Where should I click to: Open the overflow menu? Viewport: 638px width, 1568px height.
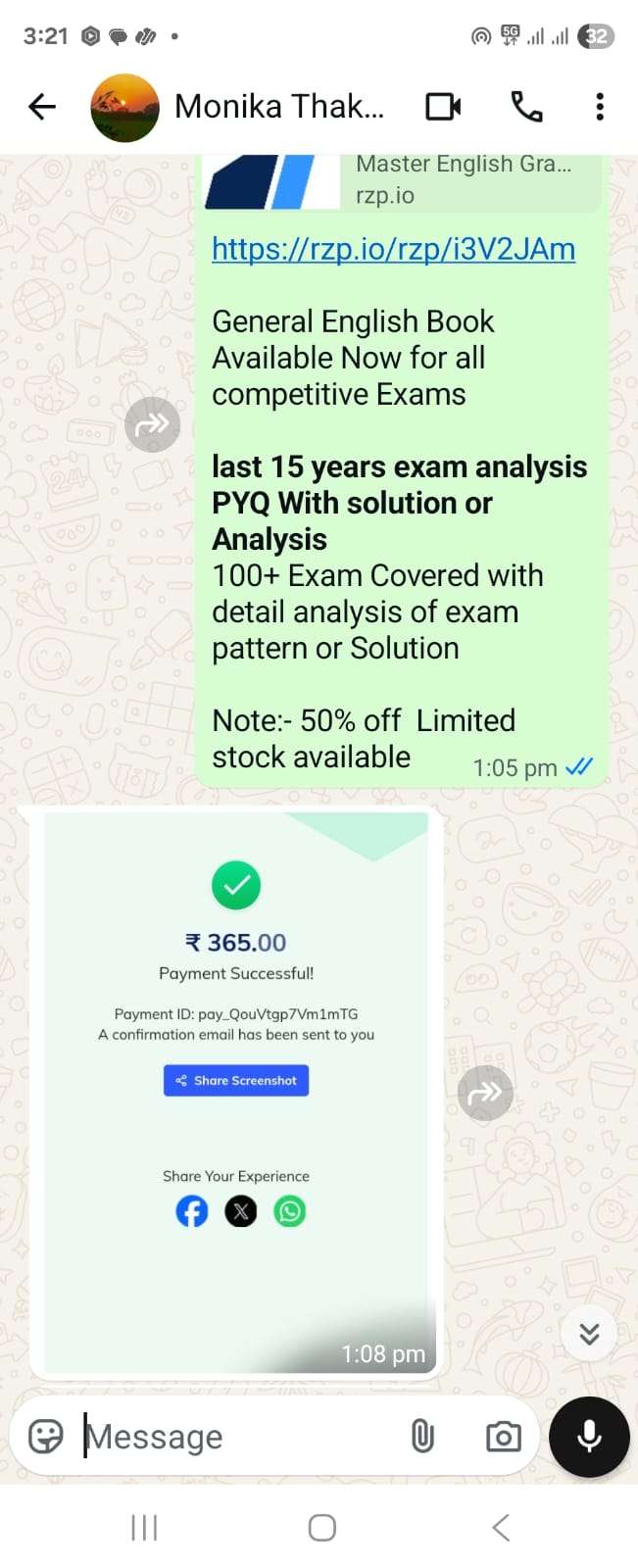tap(599, 106)
